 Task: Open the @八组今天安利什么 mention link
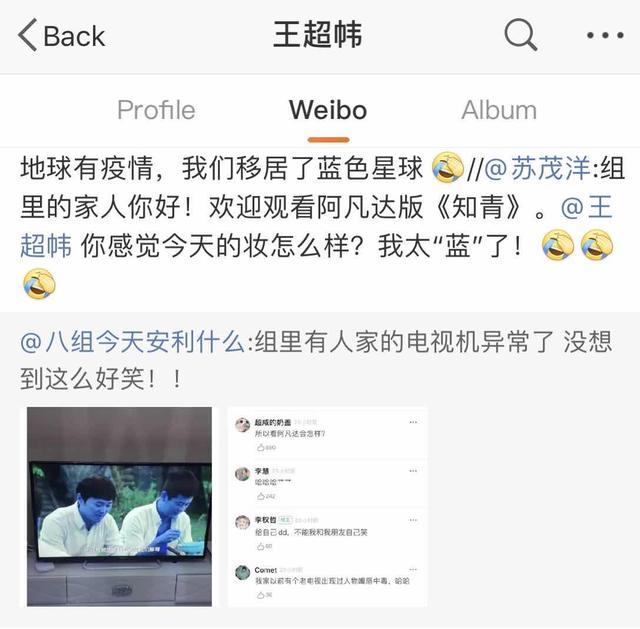pos(132,341)
